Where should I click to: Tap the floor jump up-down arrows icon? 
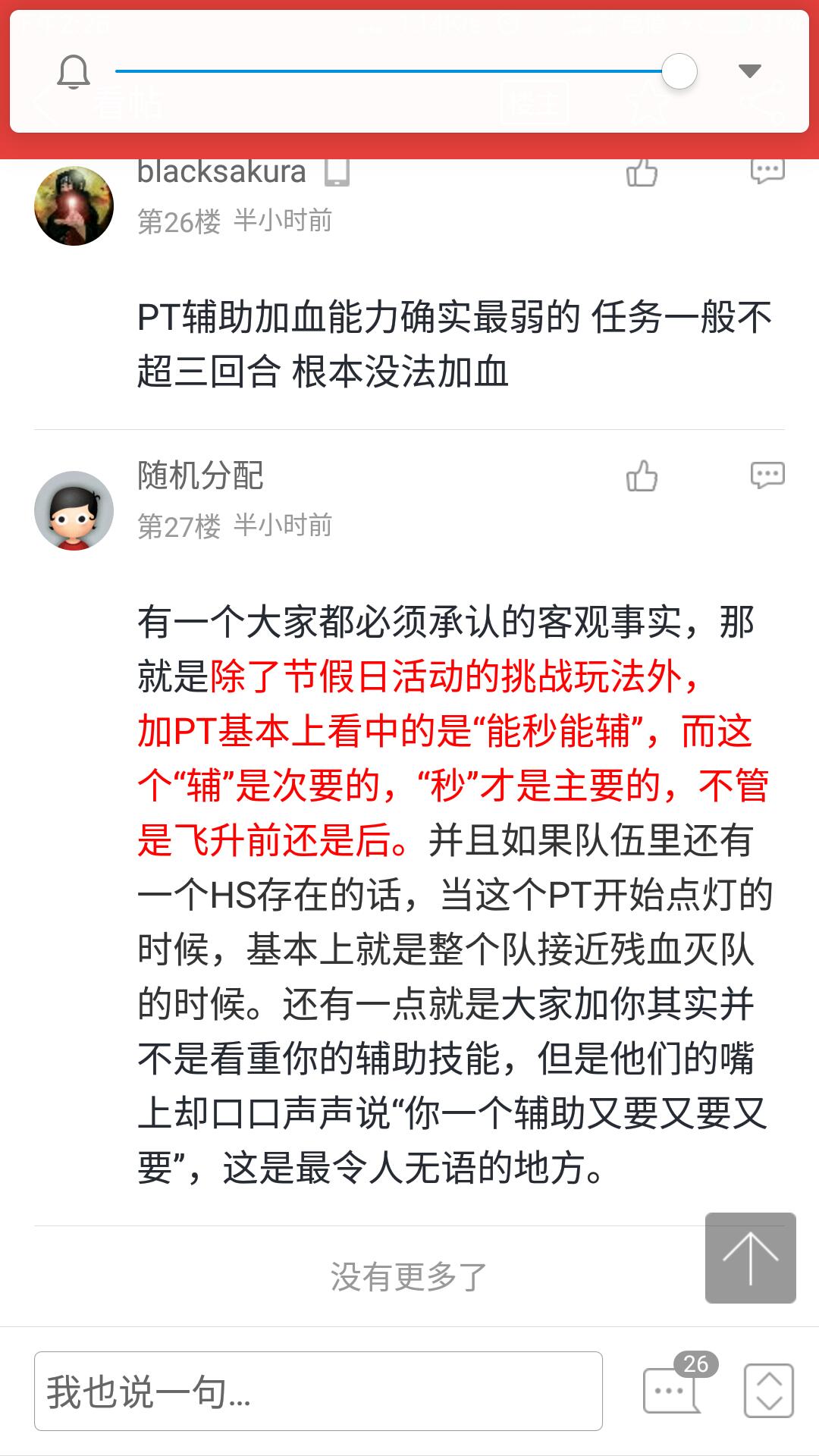pos(769,1390)
